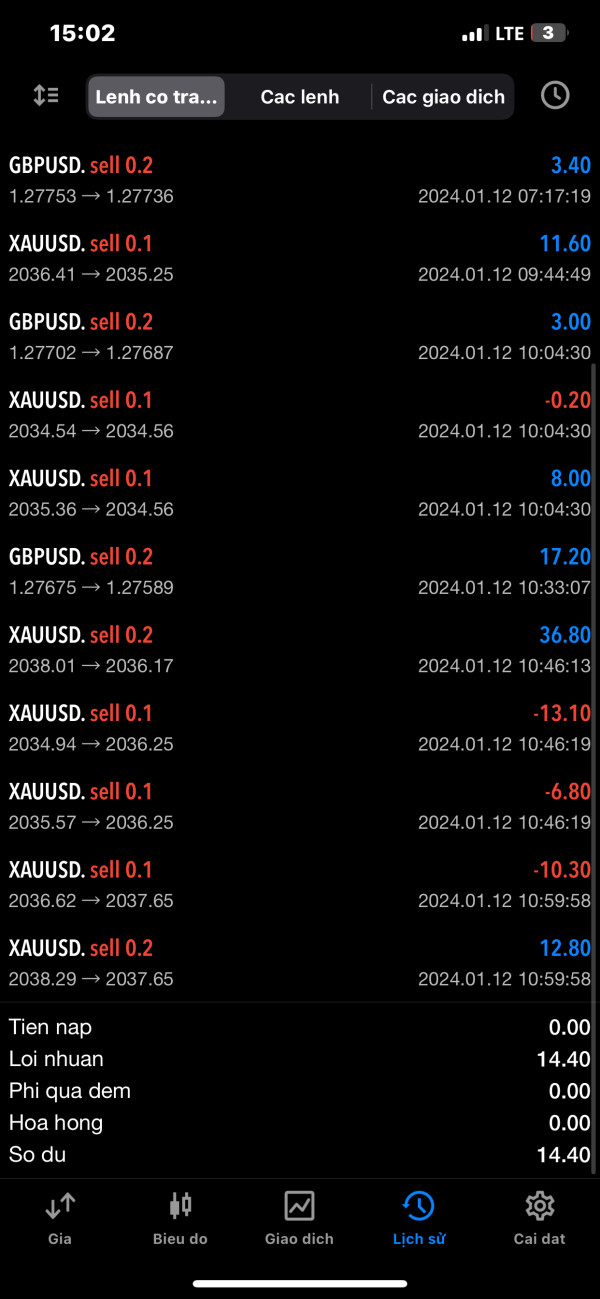Select the Lịch sử tab
The height and width of the screenshot is (1299, 600).
(x=419, y=1218)
